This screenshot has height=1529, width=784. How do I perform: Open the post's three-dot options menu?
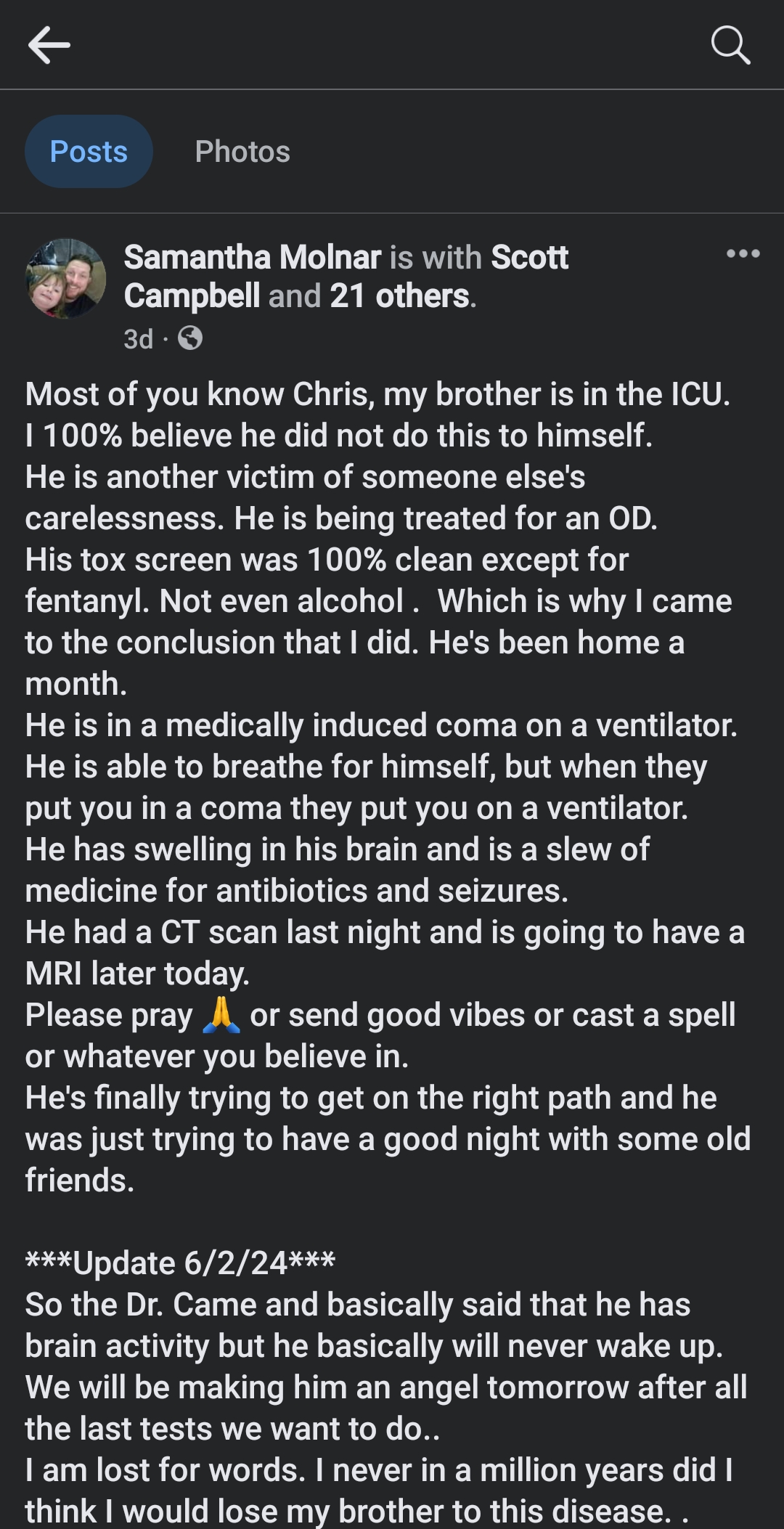pos(743,253)
